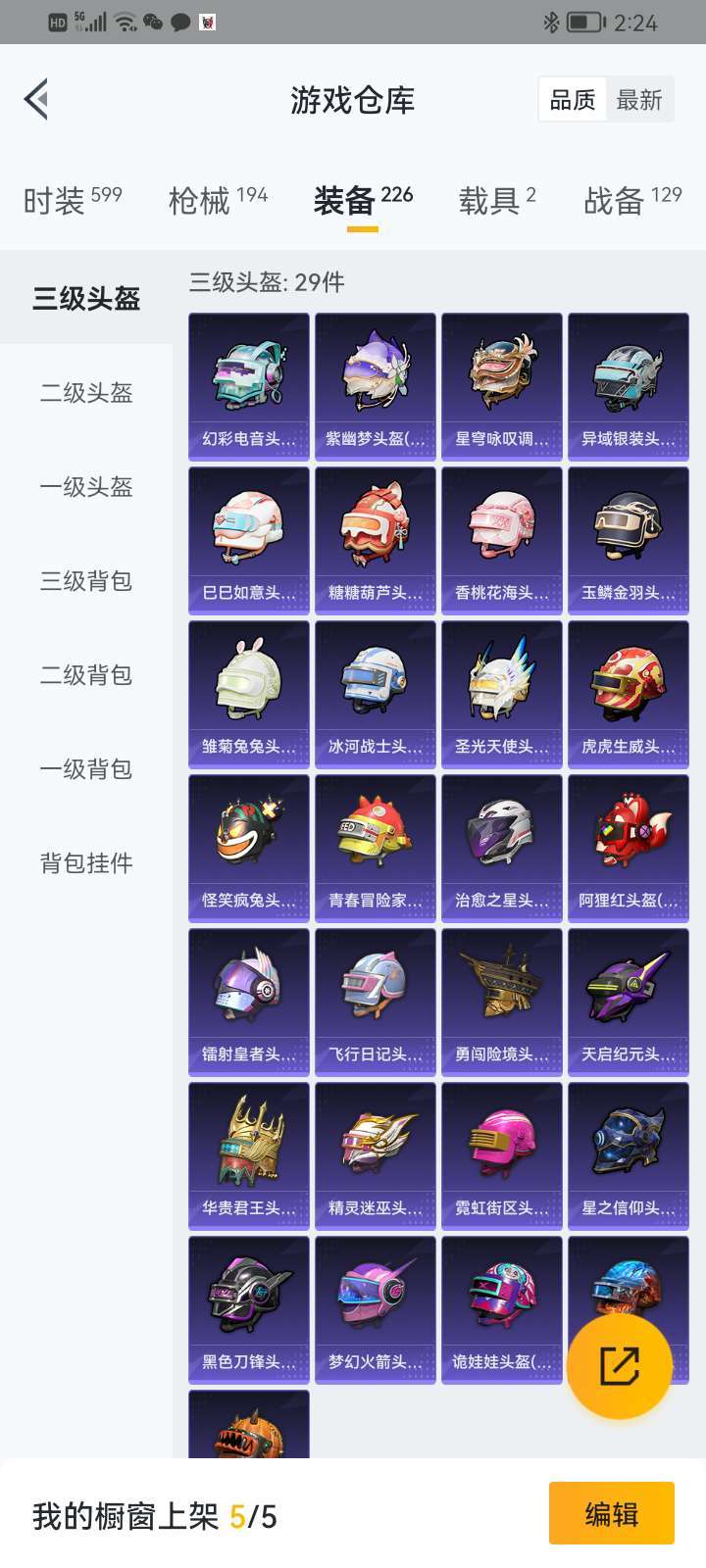
Task: Show 一级背包 items
Action: [86, 769]
